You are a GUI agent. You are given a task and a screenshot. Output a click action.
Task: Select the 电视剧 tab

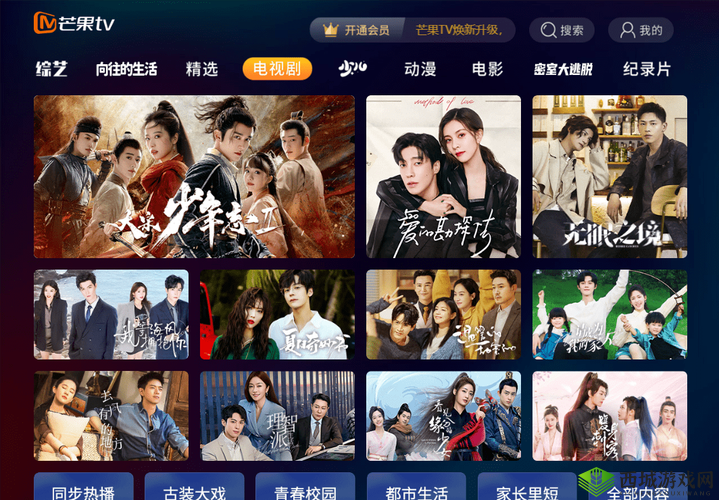(x=277, y=69)
